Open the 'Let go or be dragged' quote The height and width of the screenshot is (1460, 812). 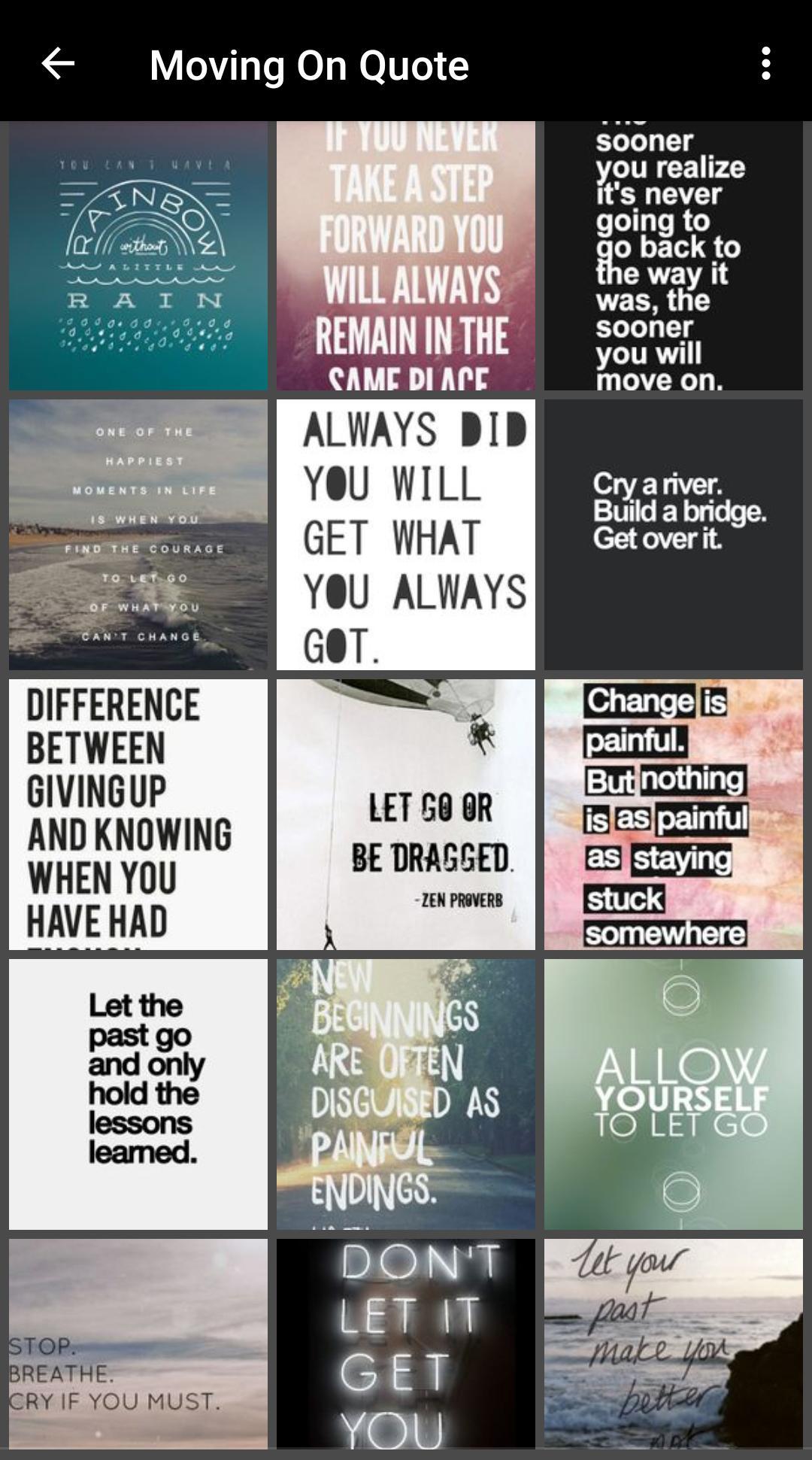tap(406, 814)
